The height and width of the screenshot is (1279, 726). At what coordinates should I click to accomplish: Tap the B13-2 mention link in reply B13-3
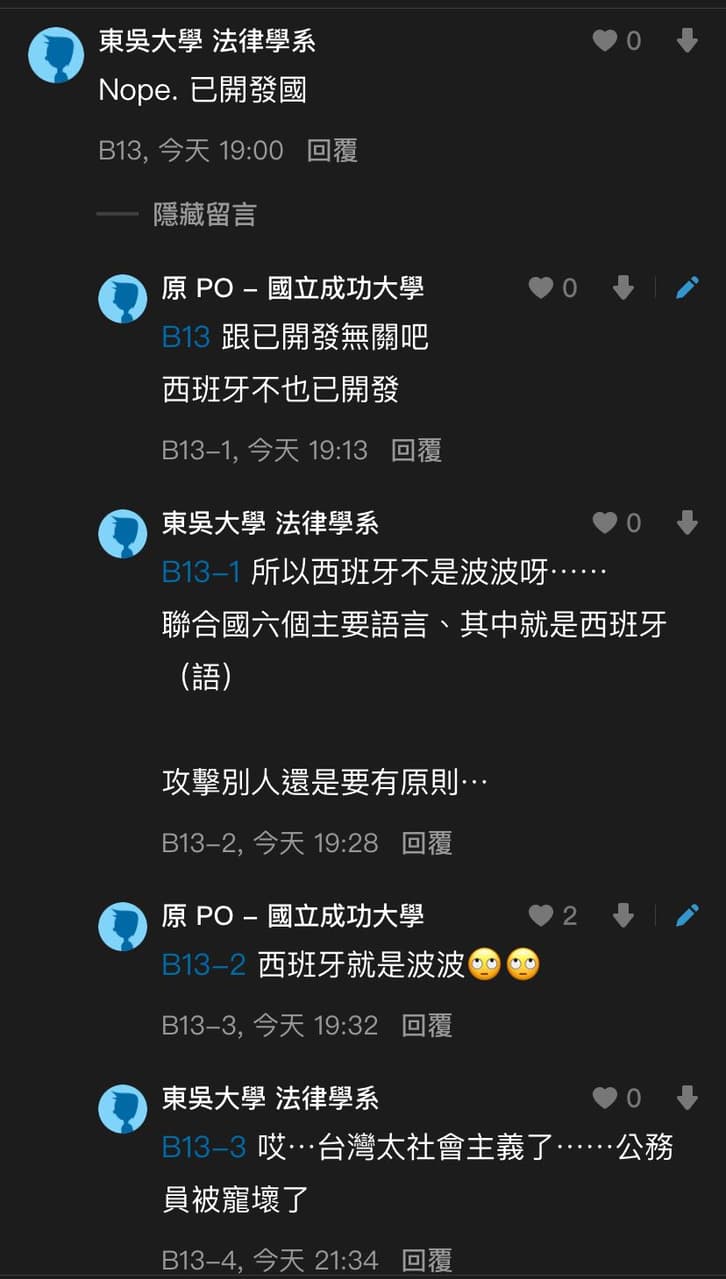click(x=203, y=965)
